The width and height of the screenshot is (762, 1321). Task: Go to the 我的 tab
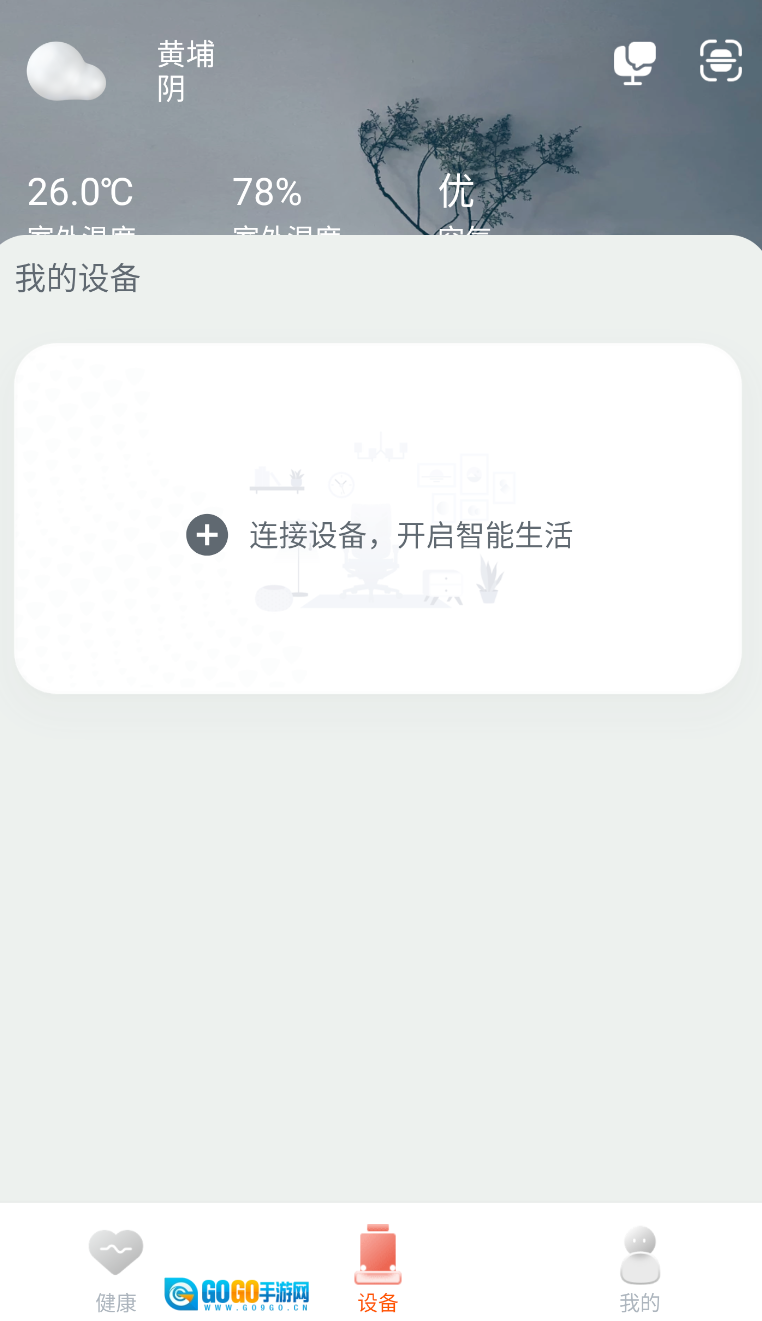[x=640, y=1269]
